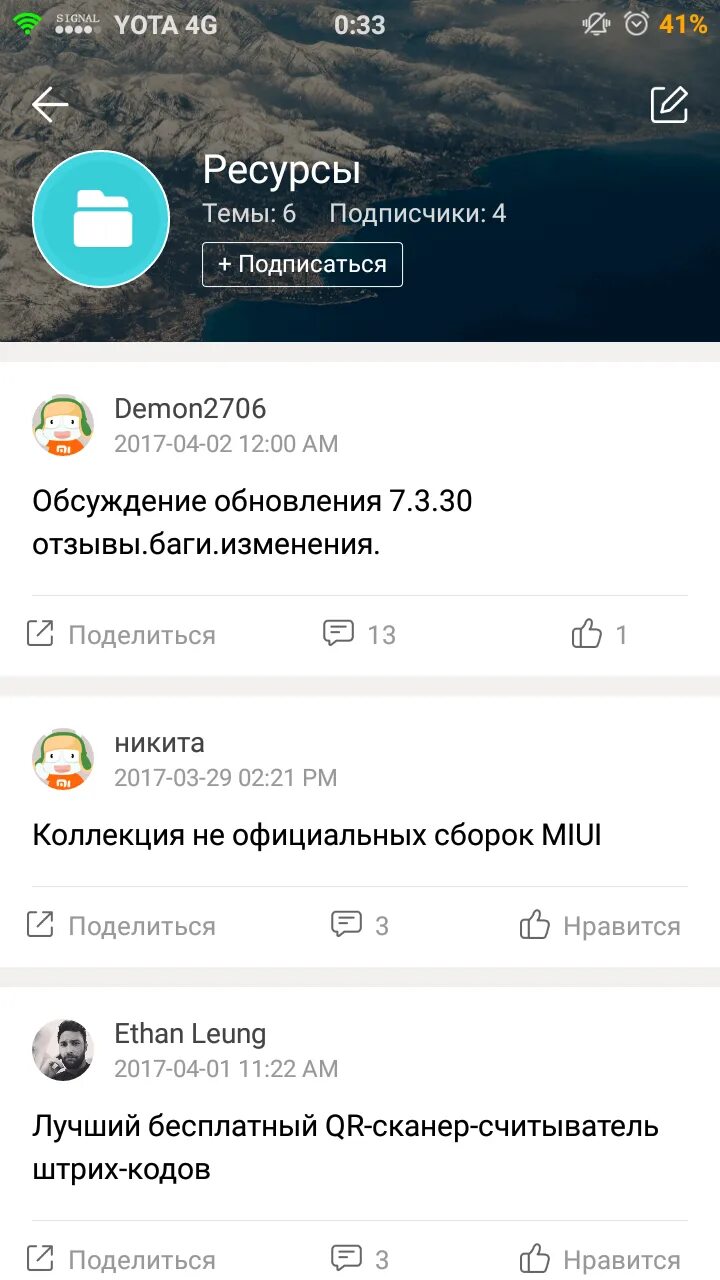Viewport: 720px width, 1280px height.
Task: Tap the 41% battery indicator
Action: (686, 24)
